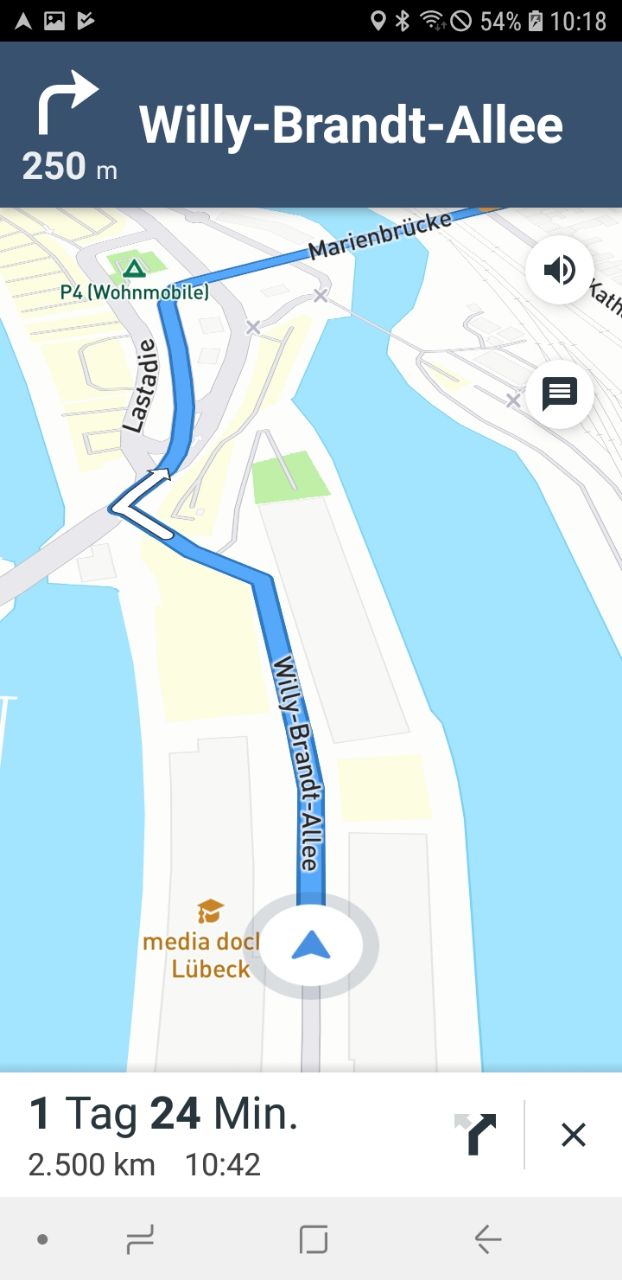The width and height of the screenshot is (622, 1280).
Task: Tap the Willy-Brandt-Allee turn banner
Action: tap(311, 125)
